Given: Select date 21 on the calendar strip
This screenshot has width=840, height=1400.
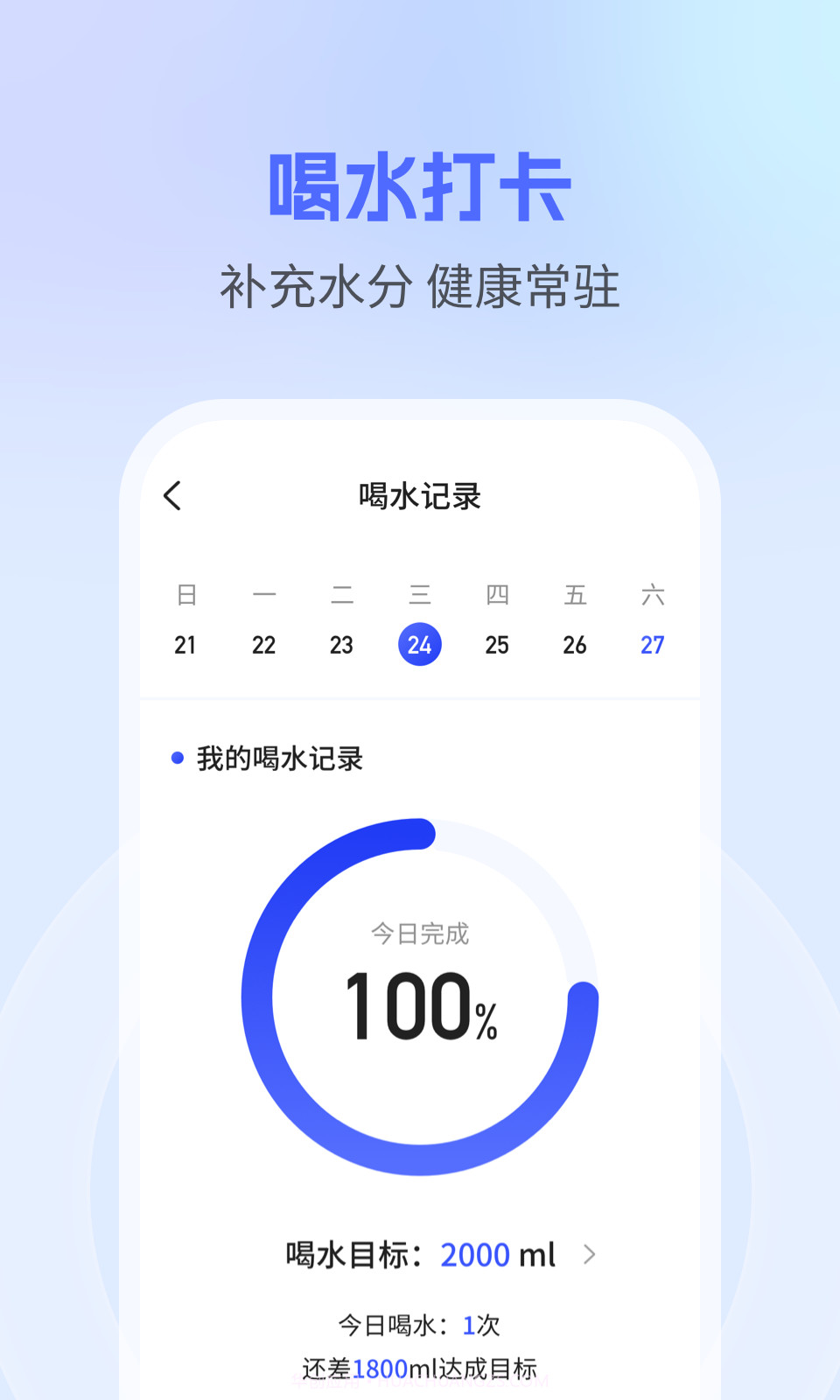Looking at the screenshot, I should (x=185, y=644).
